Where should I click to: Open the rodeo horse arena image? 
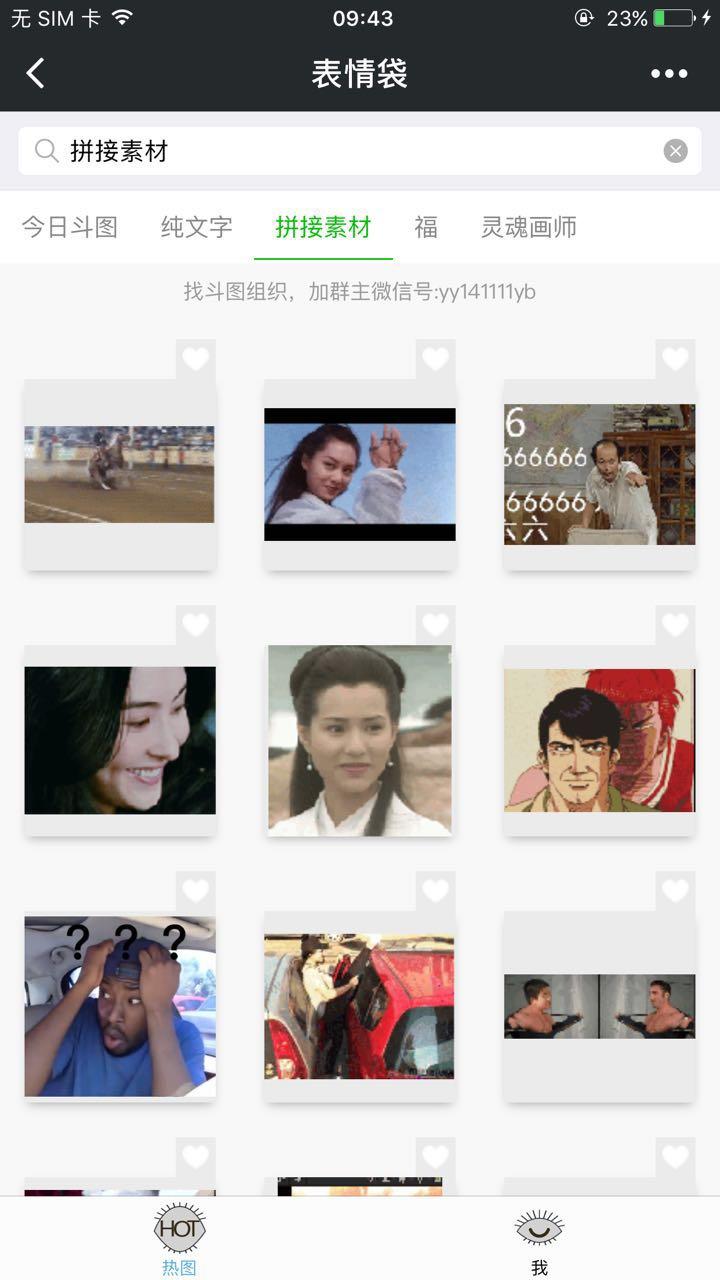[x=120, y=474]
